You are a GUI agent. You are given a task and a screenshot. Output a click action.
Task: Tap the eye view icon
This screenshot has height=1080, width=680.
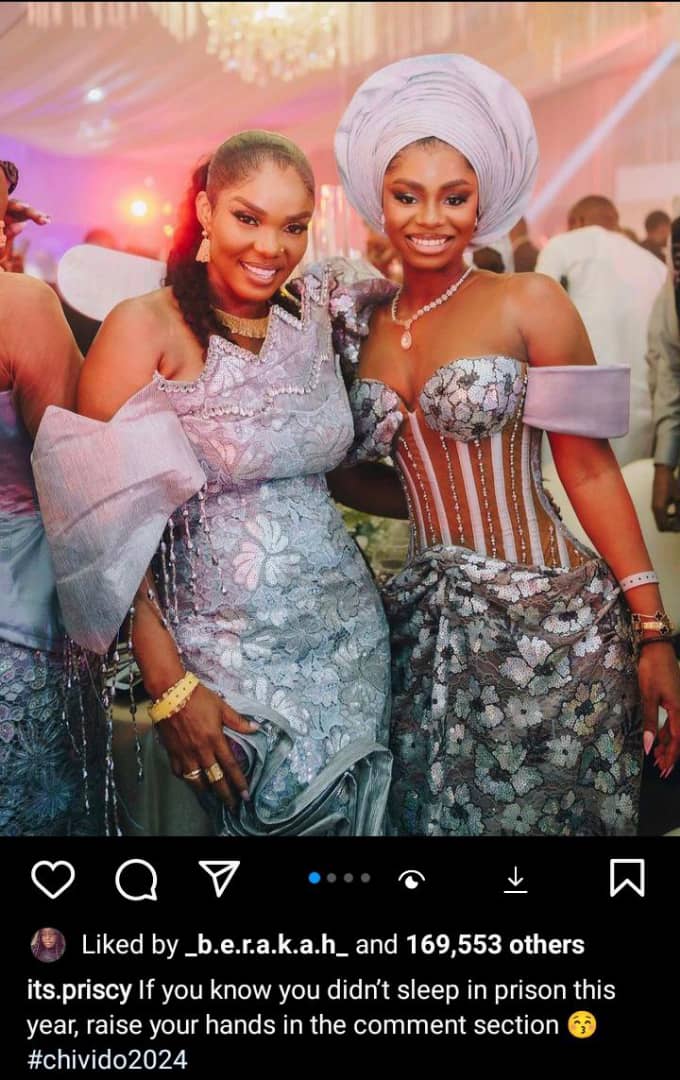point(411,879)
